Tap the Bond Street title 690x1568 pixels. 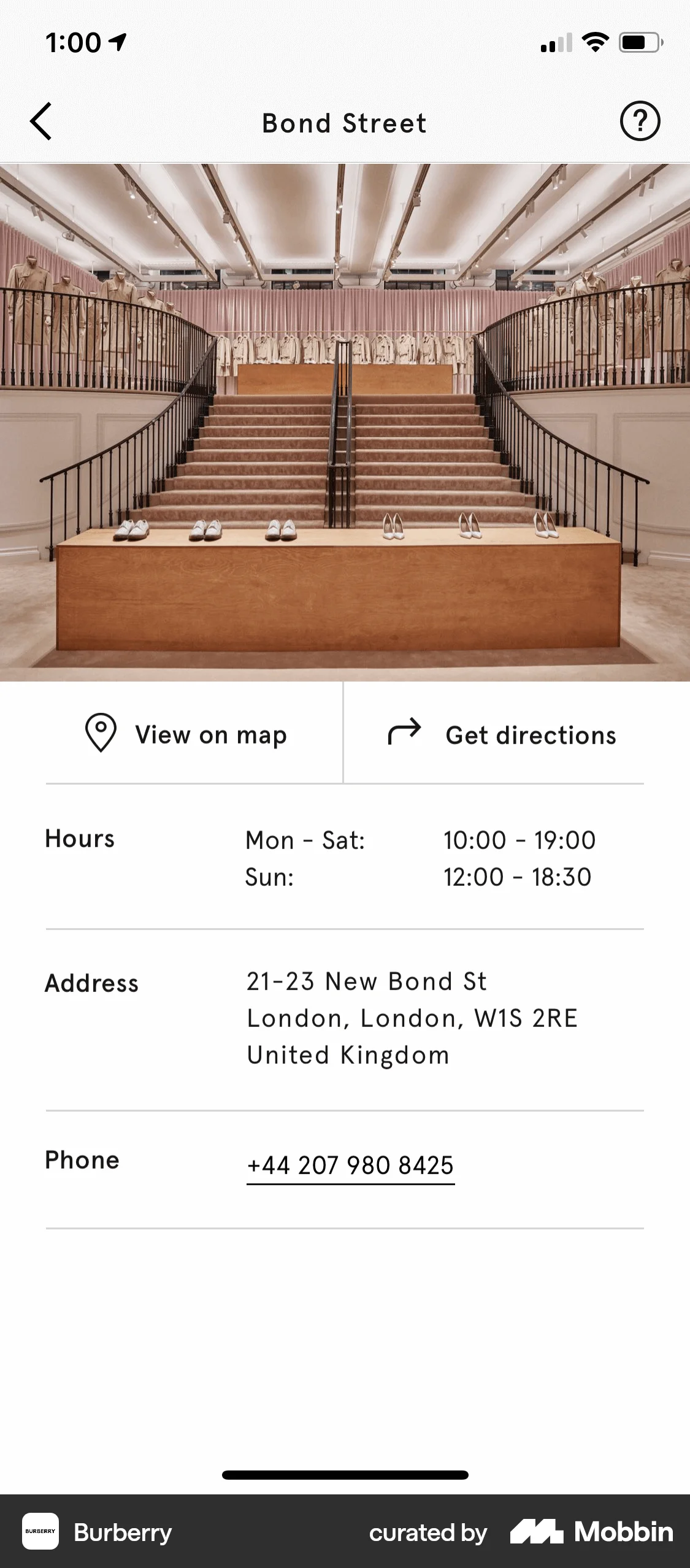344,123
